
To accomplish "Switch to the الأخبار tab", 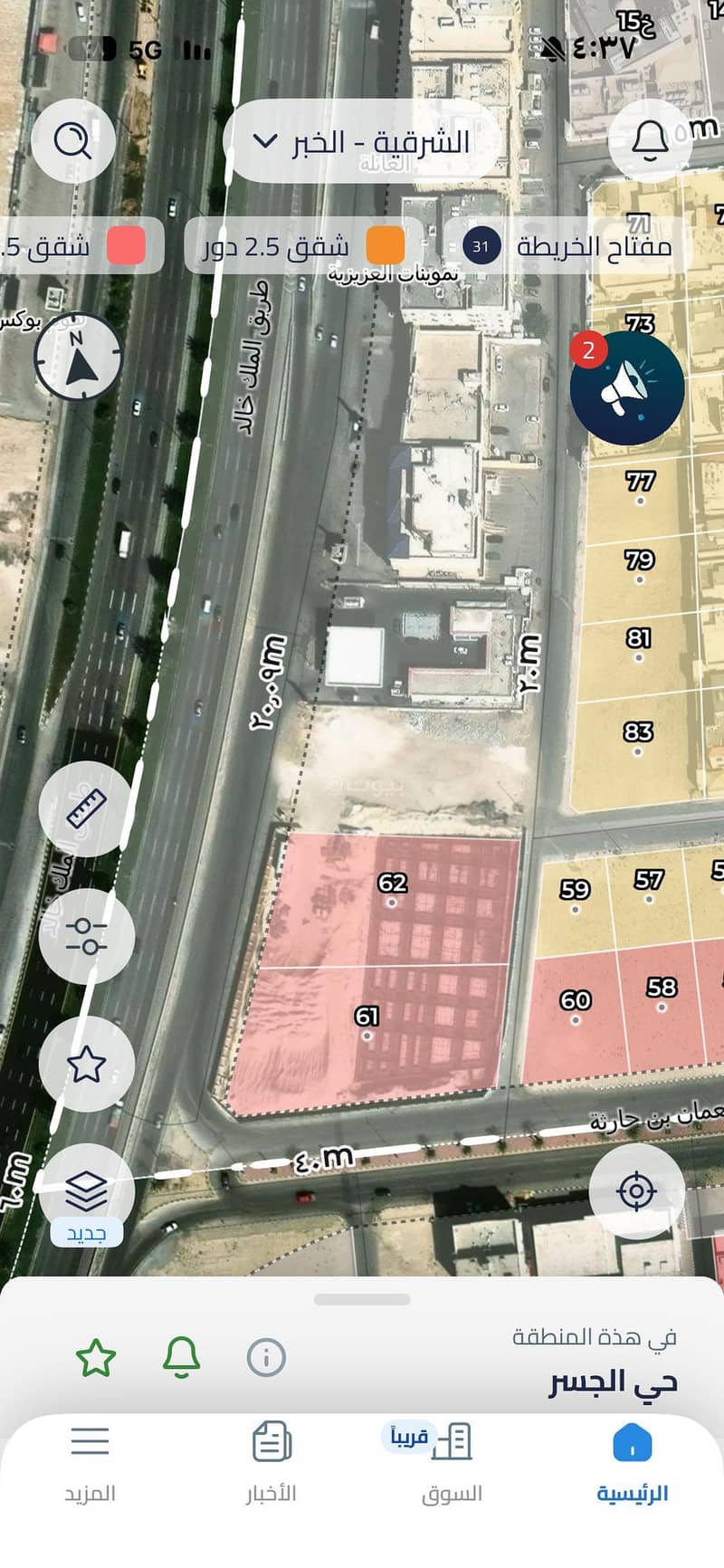I will [271, 1463].
